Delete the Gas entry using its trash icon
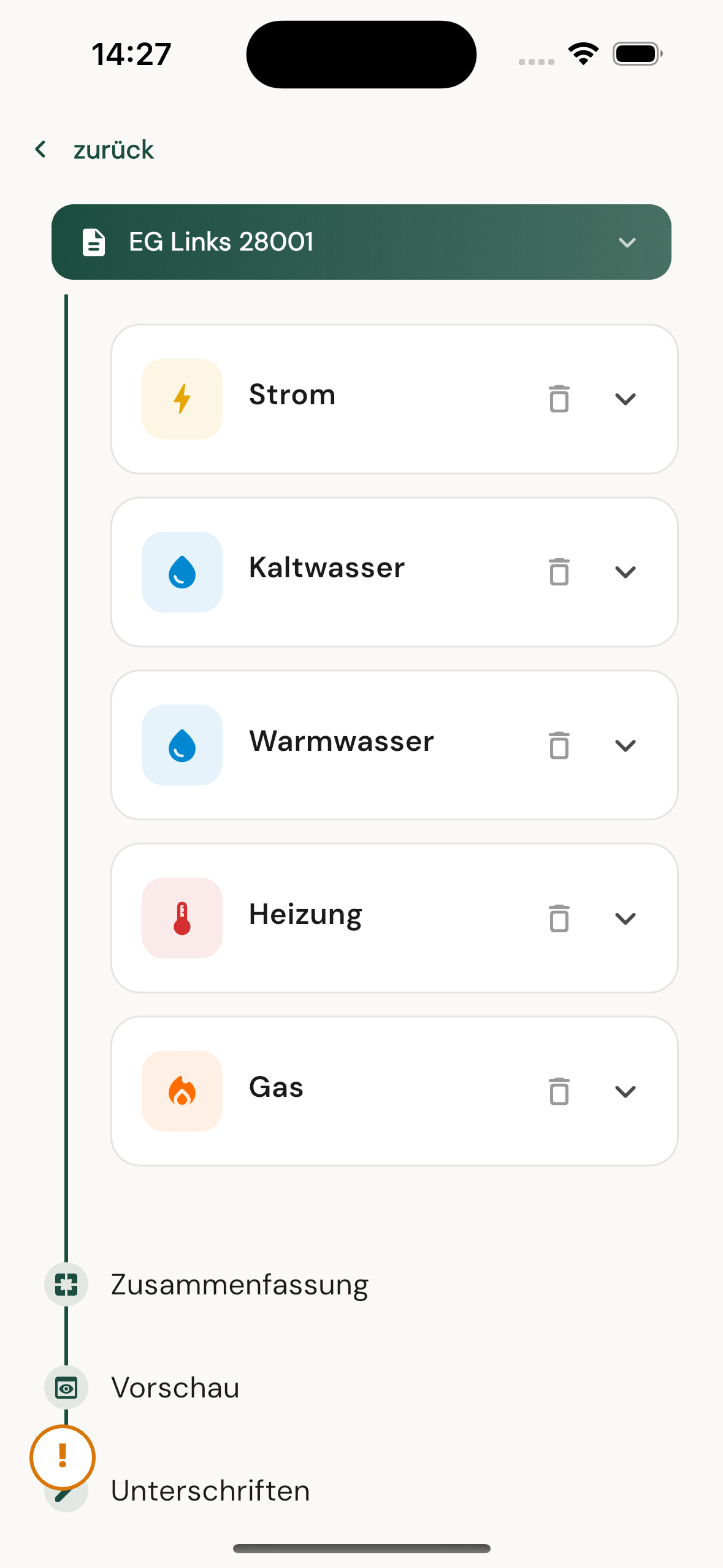 coord(558,1091)
